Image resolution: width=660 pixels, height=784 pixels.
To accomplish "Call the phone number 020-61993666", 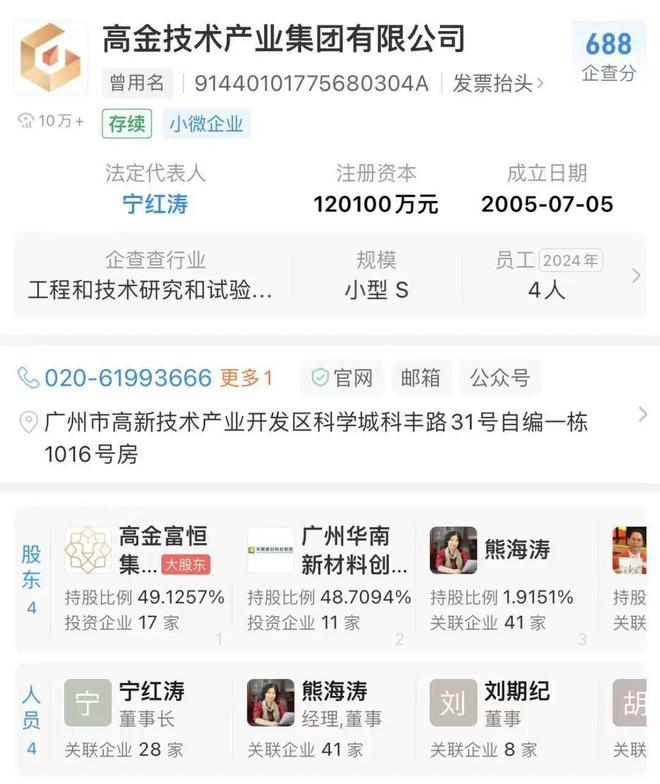I will pyautogui.click(x=128, y=378).
